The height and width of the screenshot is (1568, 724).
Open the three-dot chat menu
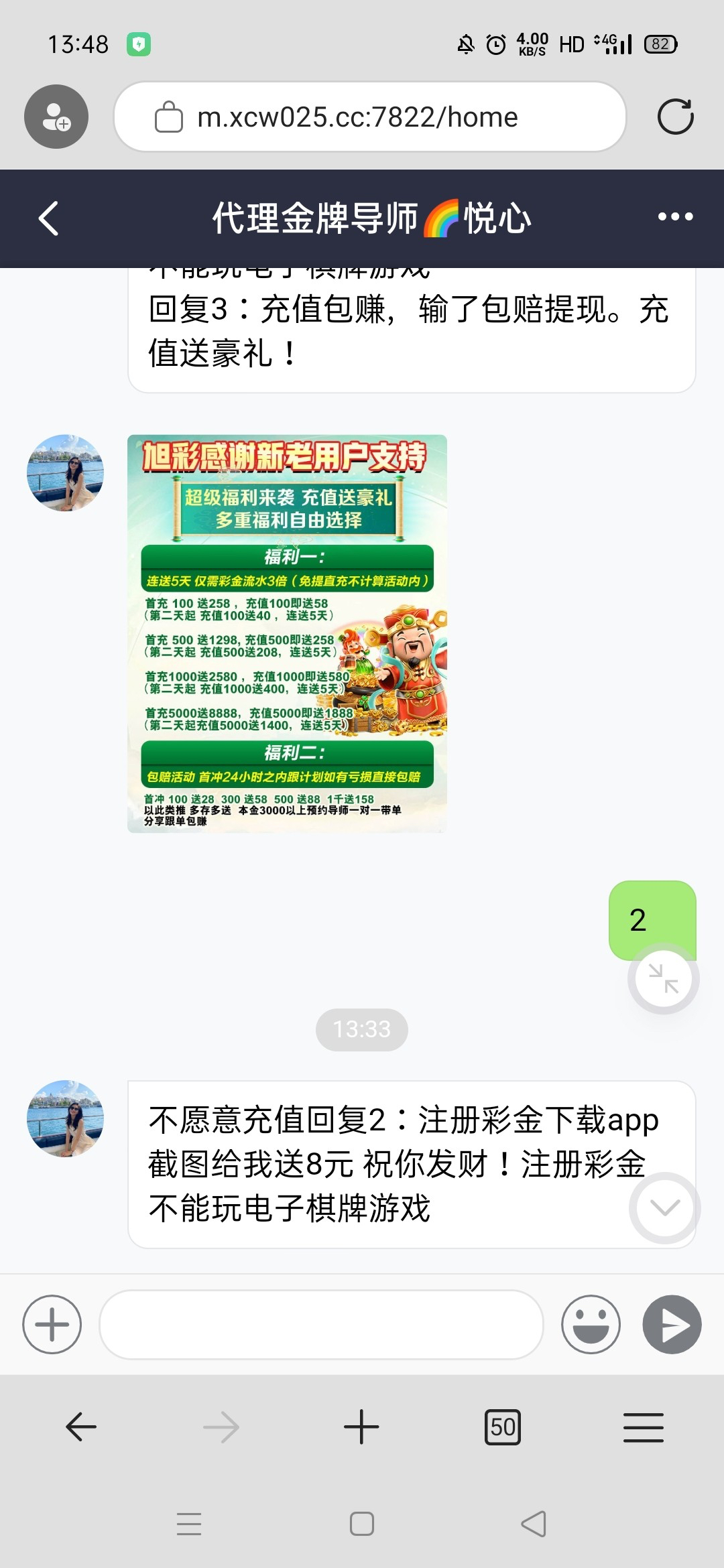(675, 216)
